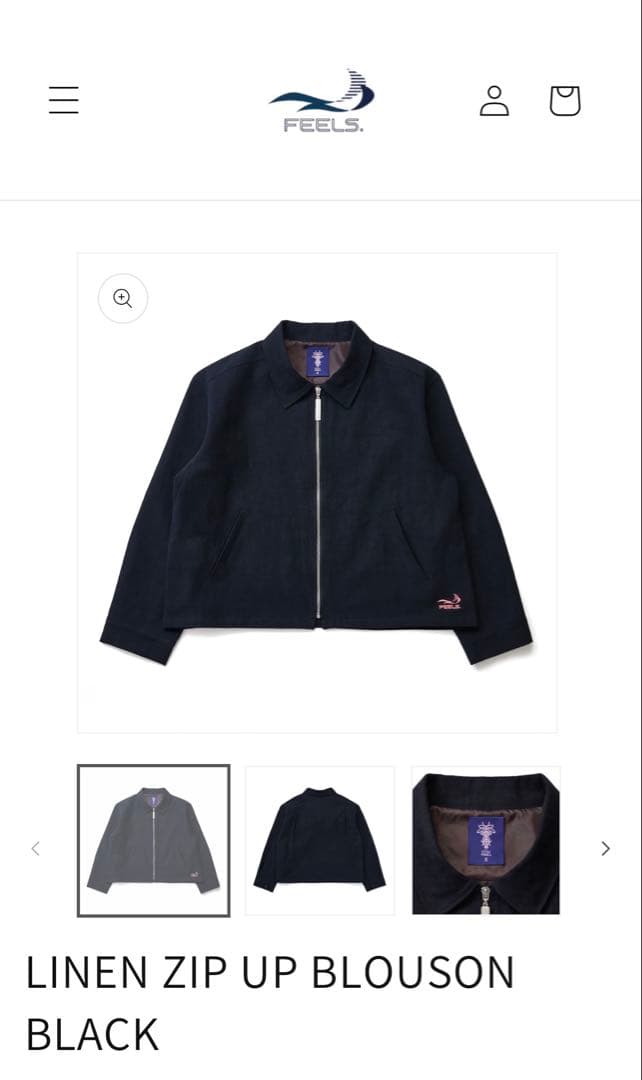Select the front view jacket thumbnail
Screen dimensions: 642x1080
(x=153, y=840)
